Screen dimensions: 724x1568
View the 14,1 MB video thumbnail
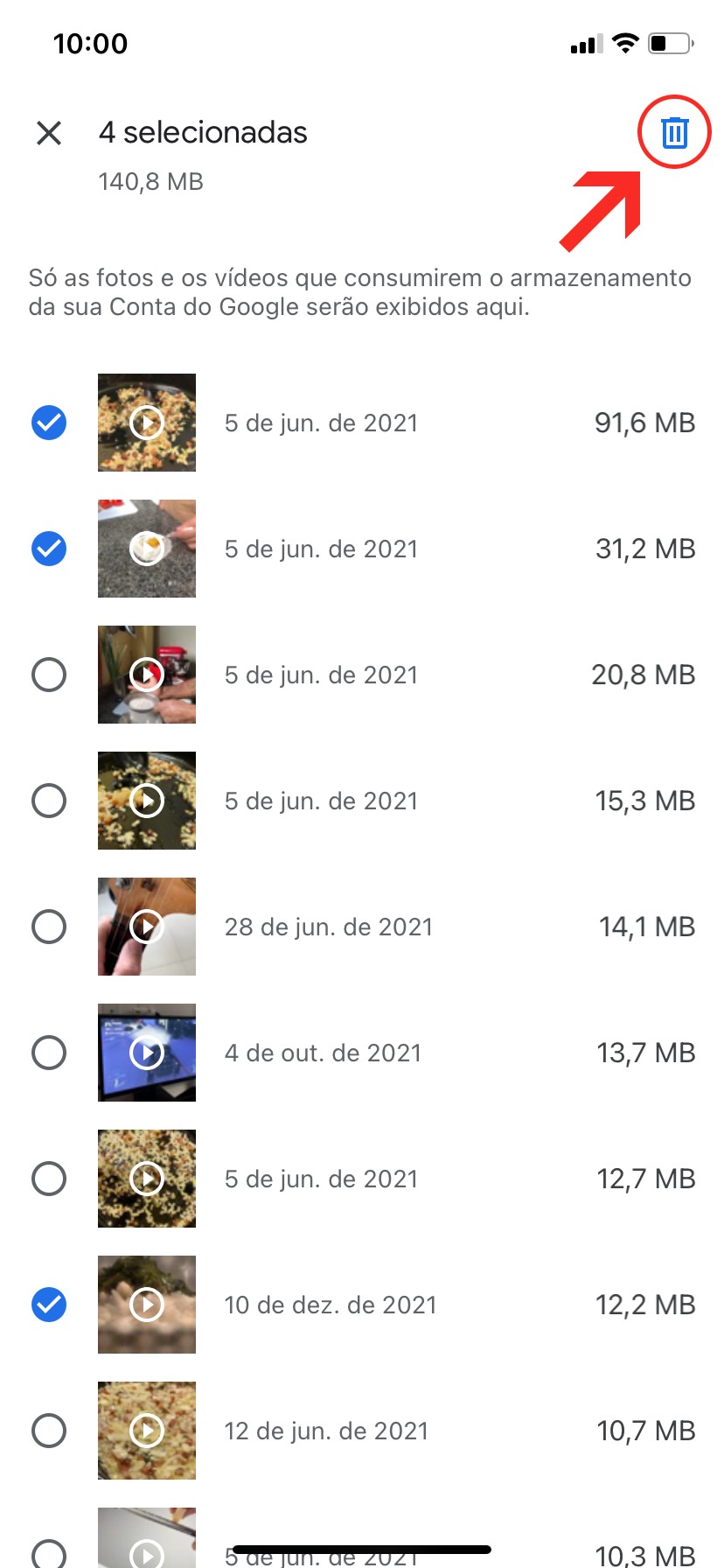(147, 927)
